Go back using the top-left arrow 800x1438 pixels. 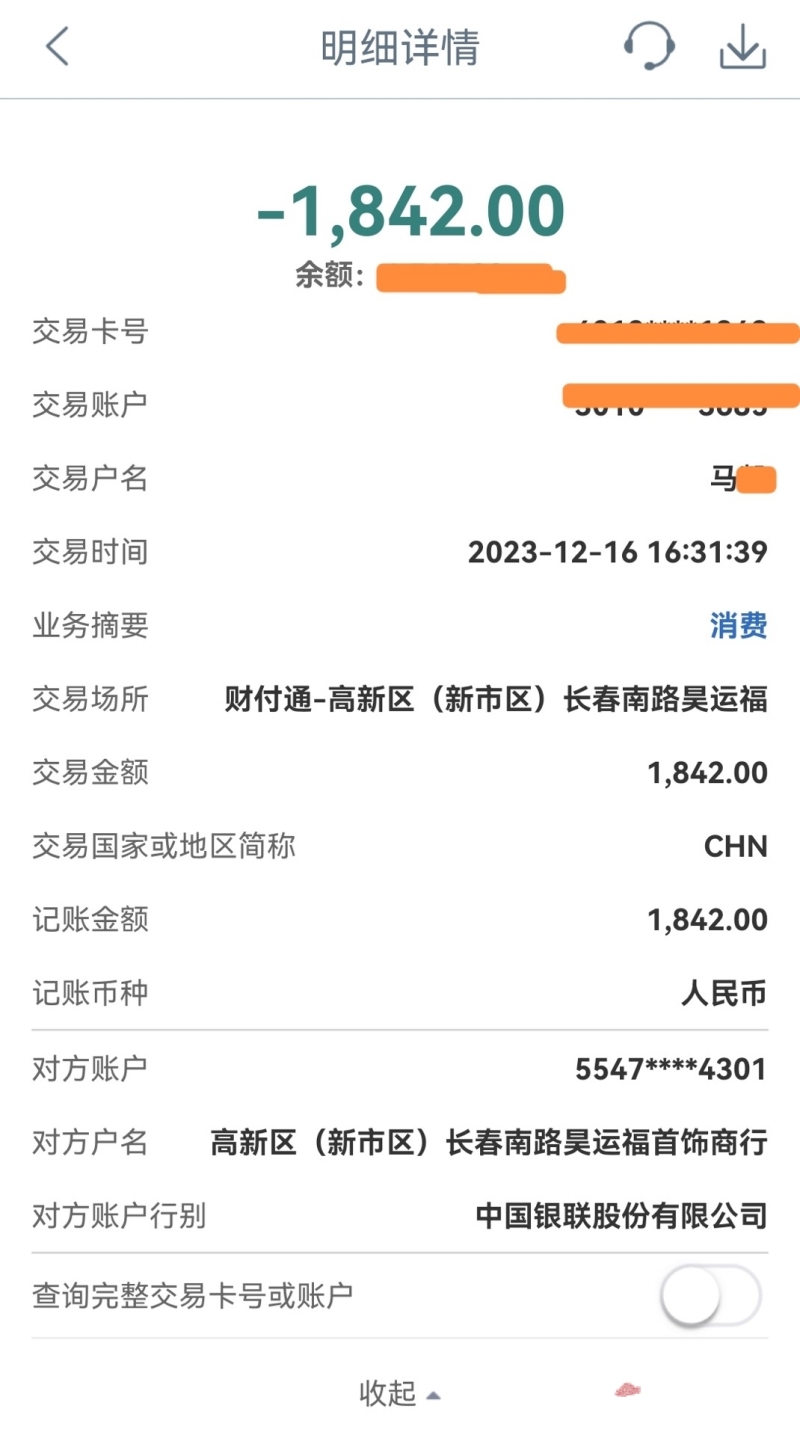point(57,47)
